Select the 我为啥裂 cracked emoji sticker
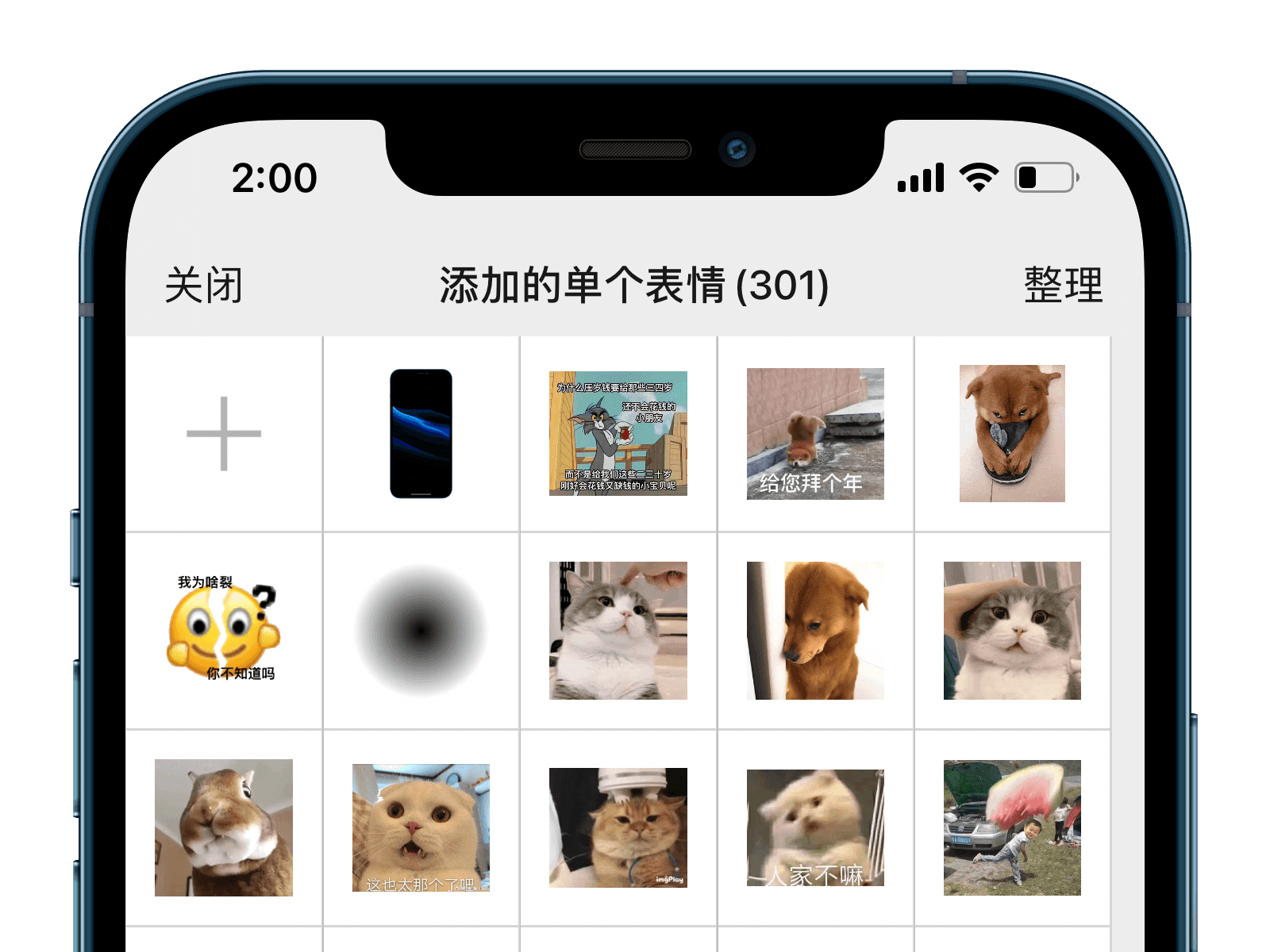The width and height of the screenshot is (1270, 952). pos(224,631)
